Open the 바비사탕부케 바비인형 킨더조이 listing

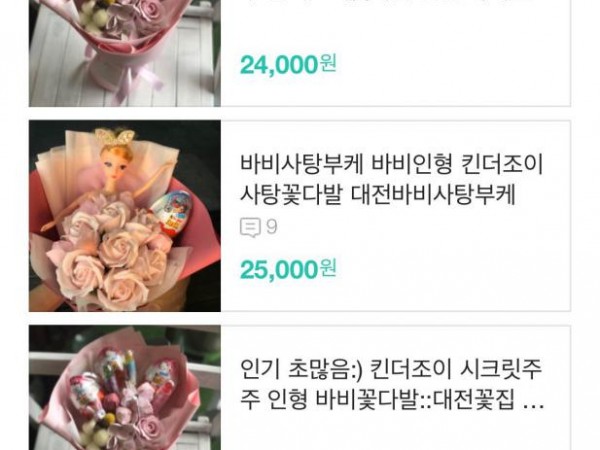pyautogui.click(x=392, y=178)
